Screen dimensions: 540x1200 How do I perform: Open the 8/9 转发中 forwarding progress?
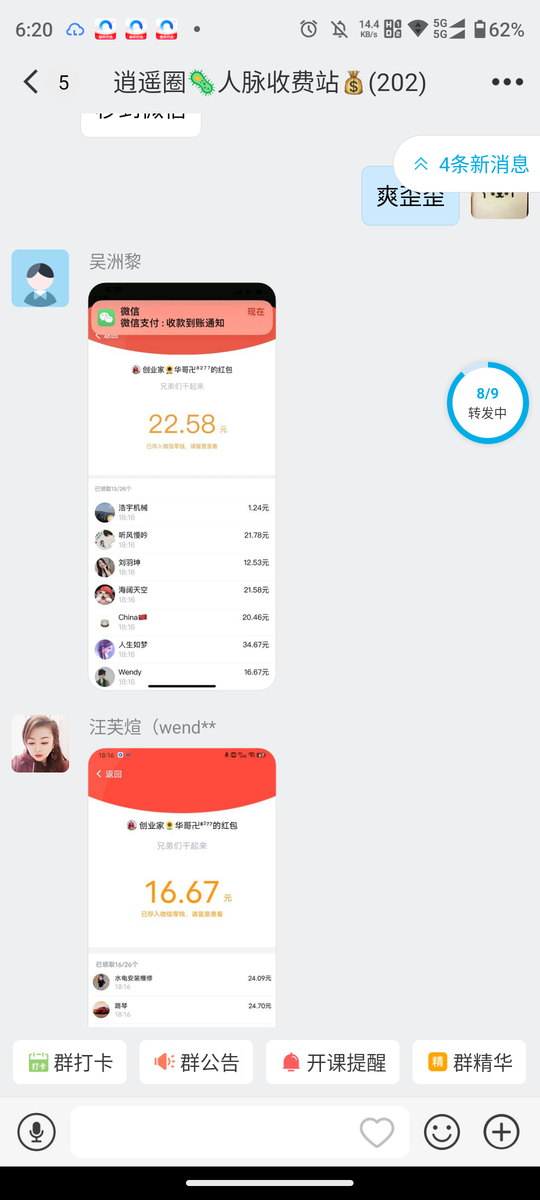click(x=487, y=403)
